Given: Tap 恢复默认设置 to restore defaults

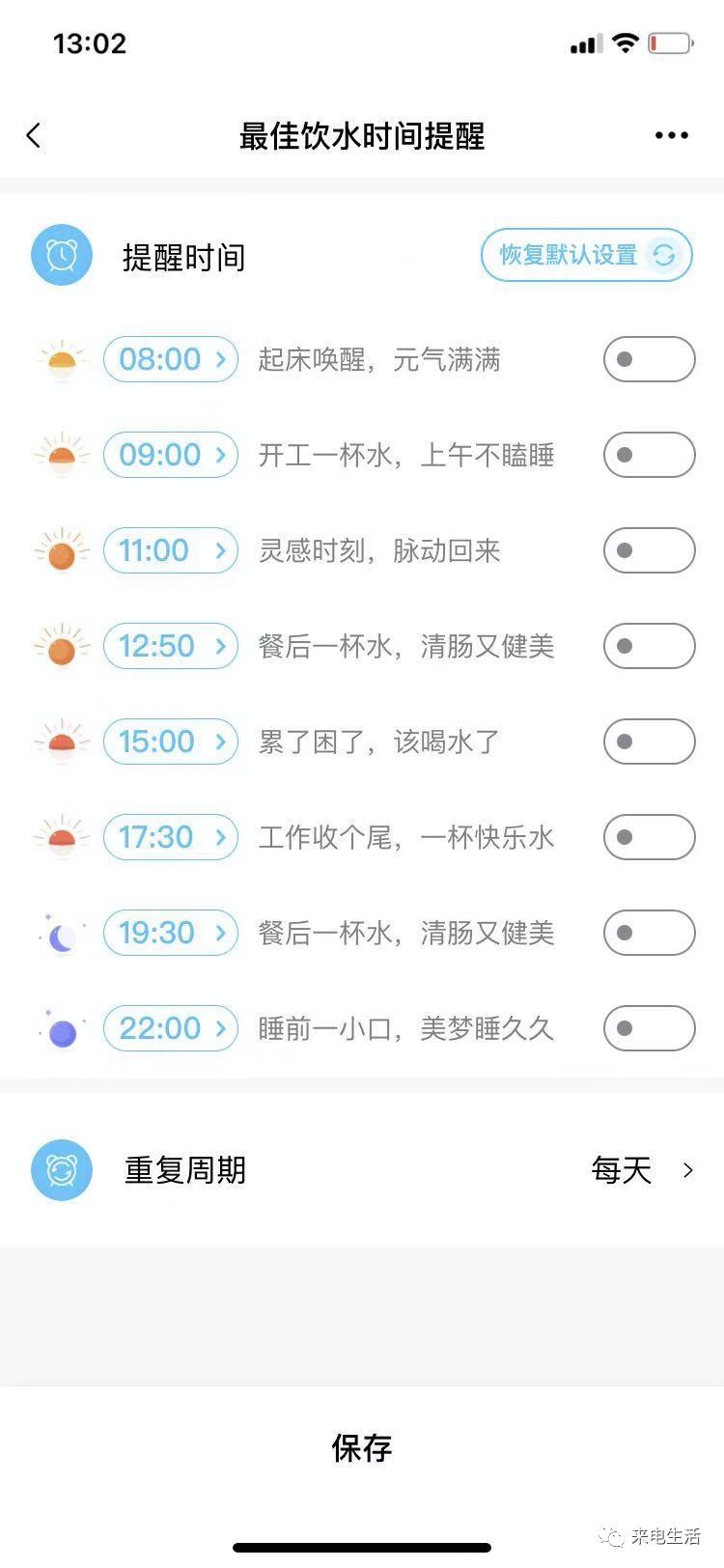Looking at the screenshot, I should (585, 255).
